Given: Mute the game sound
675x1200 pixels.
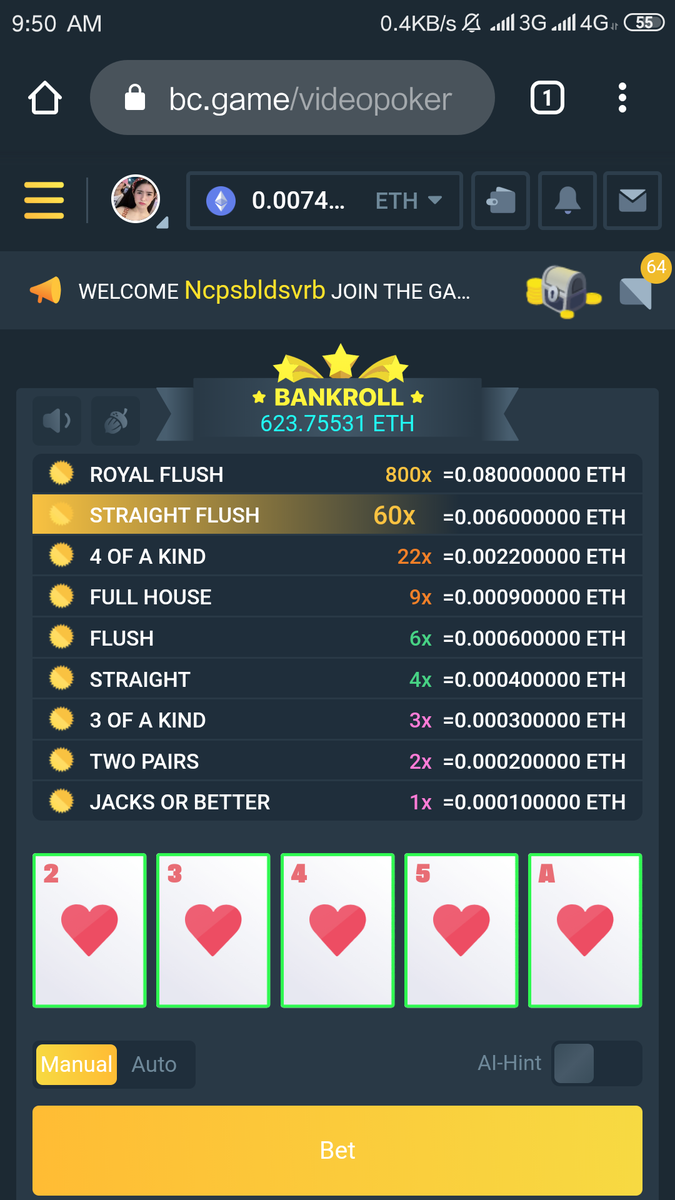Looking at the screenshot, I should click(57, 421).
